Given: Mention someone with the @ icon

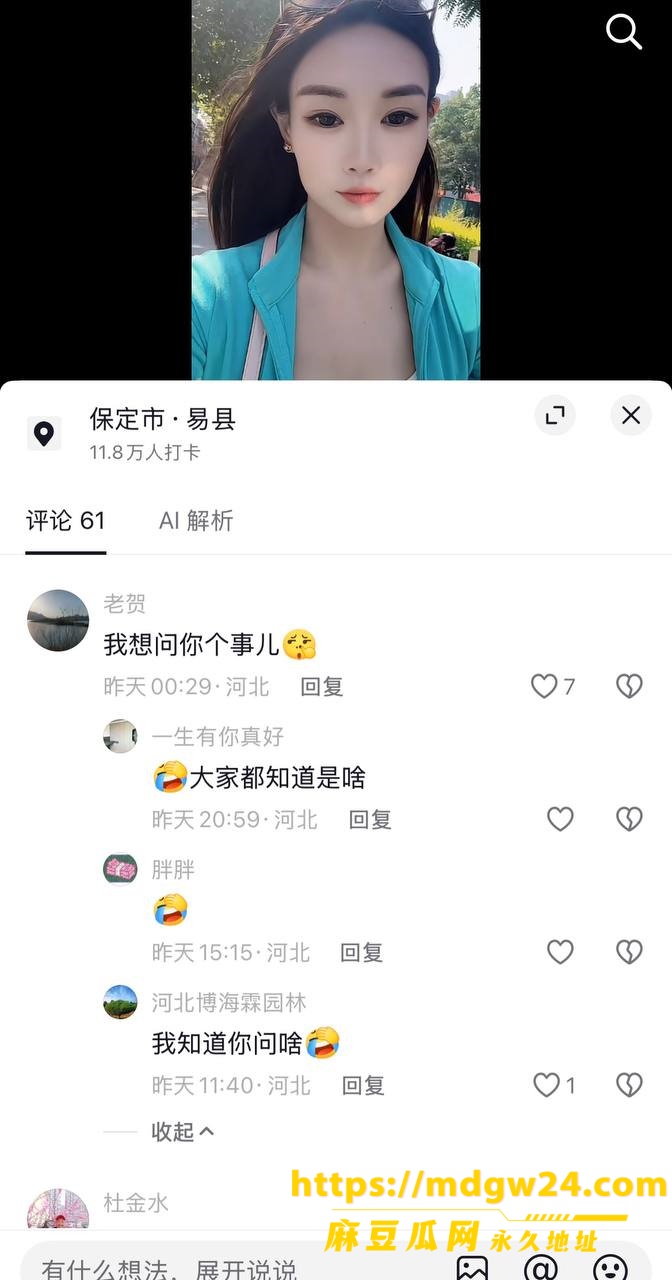Looking at the screenshot, I should pyautogui.click(x=541, y=1268).
